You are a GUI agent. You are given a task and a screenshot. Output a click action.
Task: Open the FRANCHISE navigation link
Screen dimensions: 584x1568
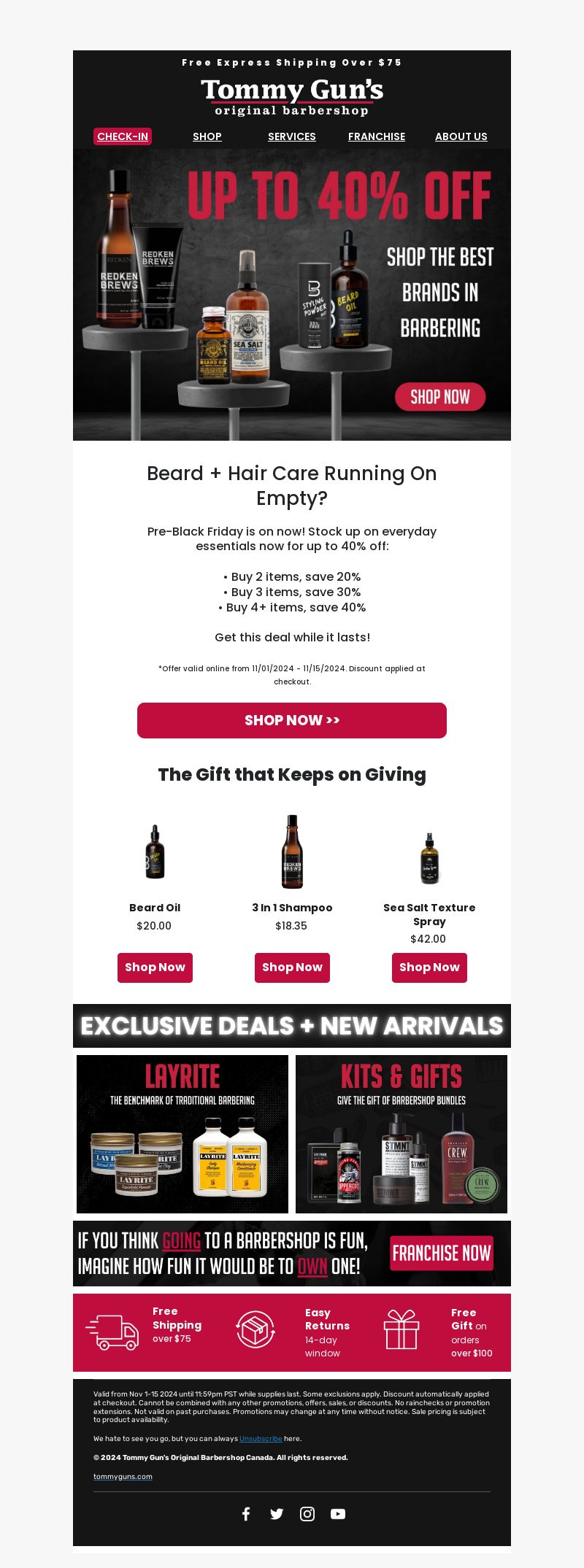coord(377,136)
